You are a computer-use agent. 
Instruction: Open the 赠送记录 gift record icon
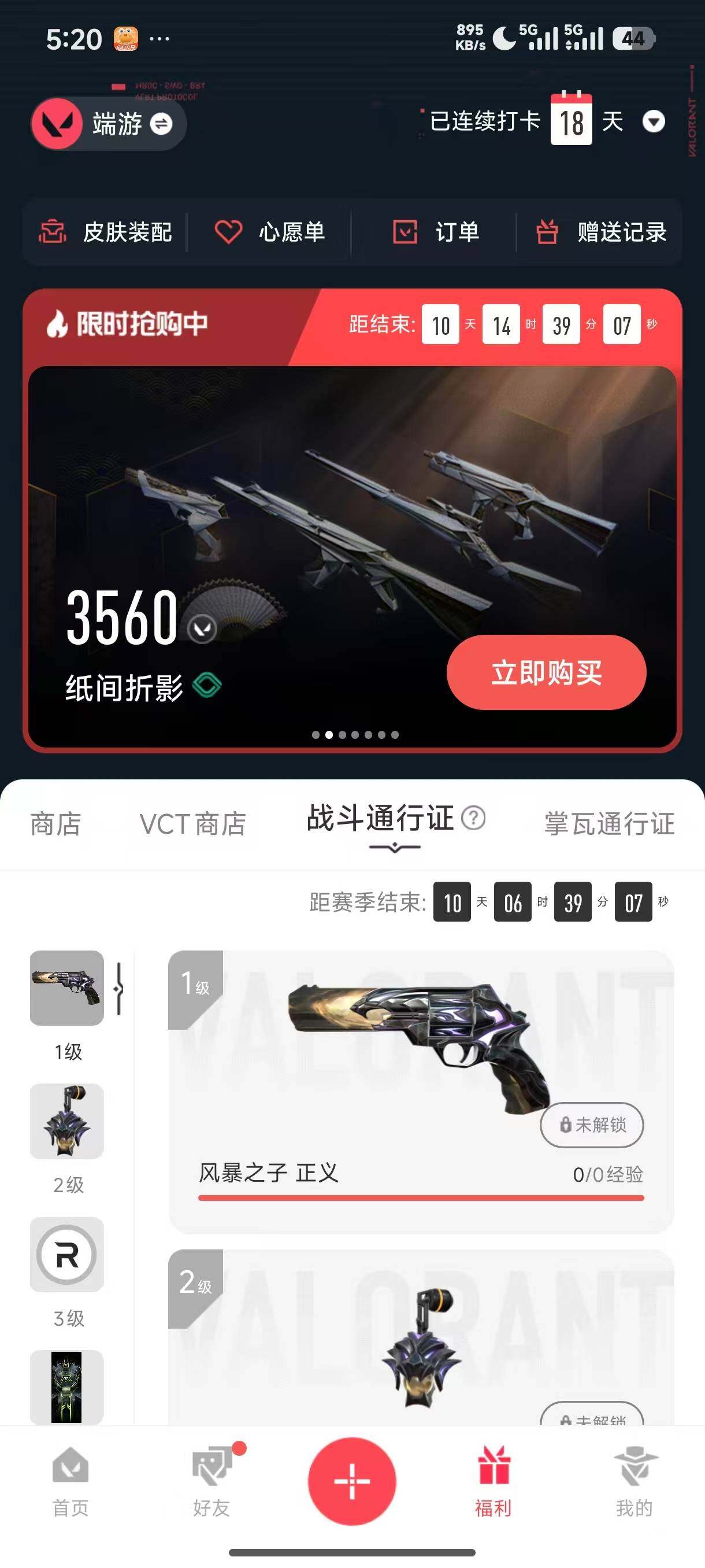[x=547, y=232]
